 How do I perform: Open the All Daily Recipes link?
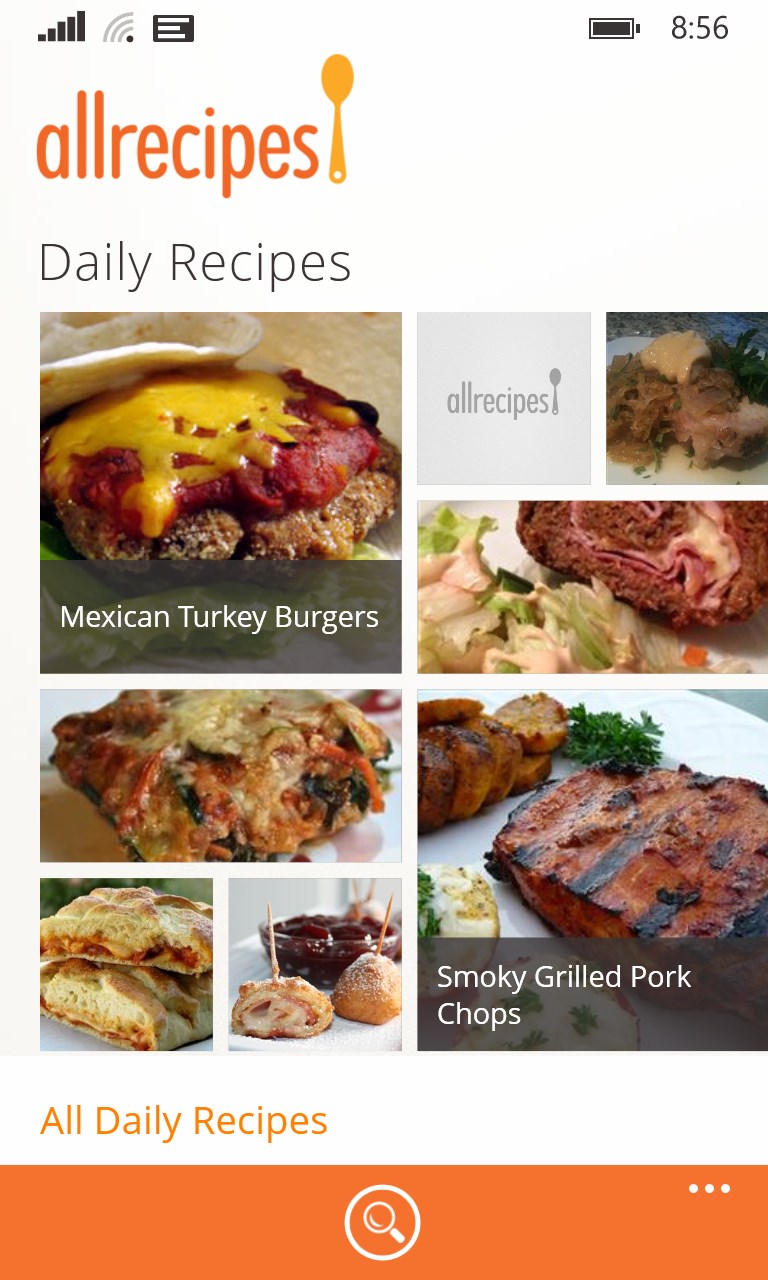(x=184, y=1121)
